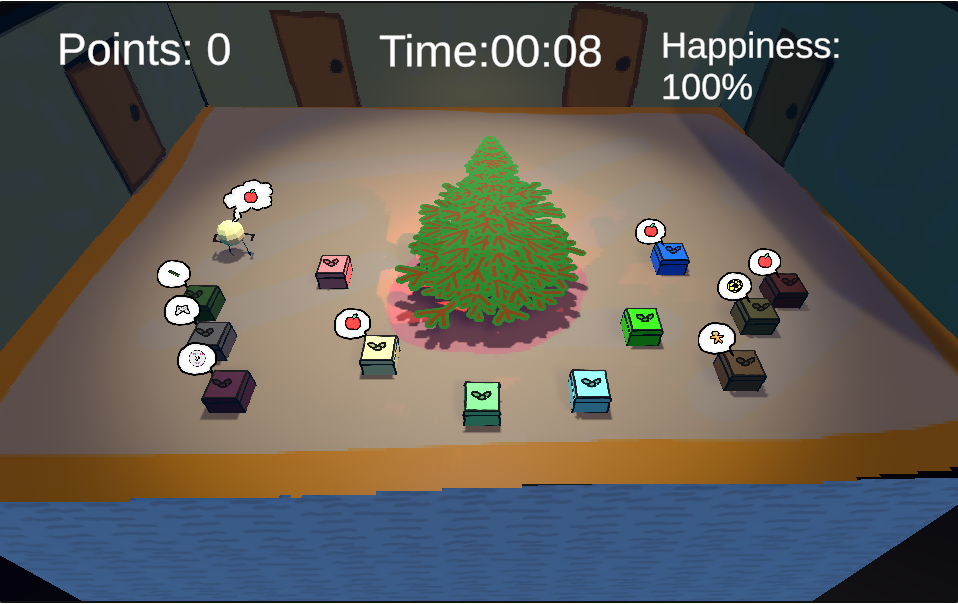
Task: Tap the cyan gift box
Action: click(x=590, y=390)
